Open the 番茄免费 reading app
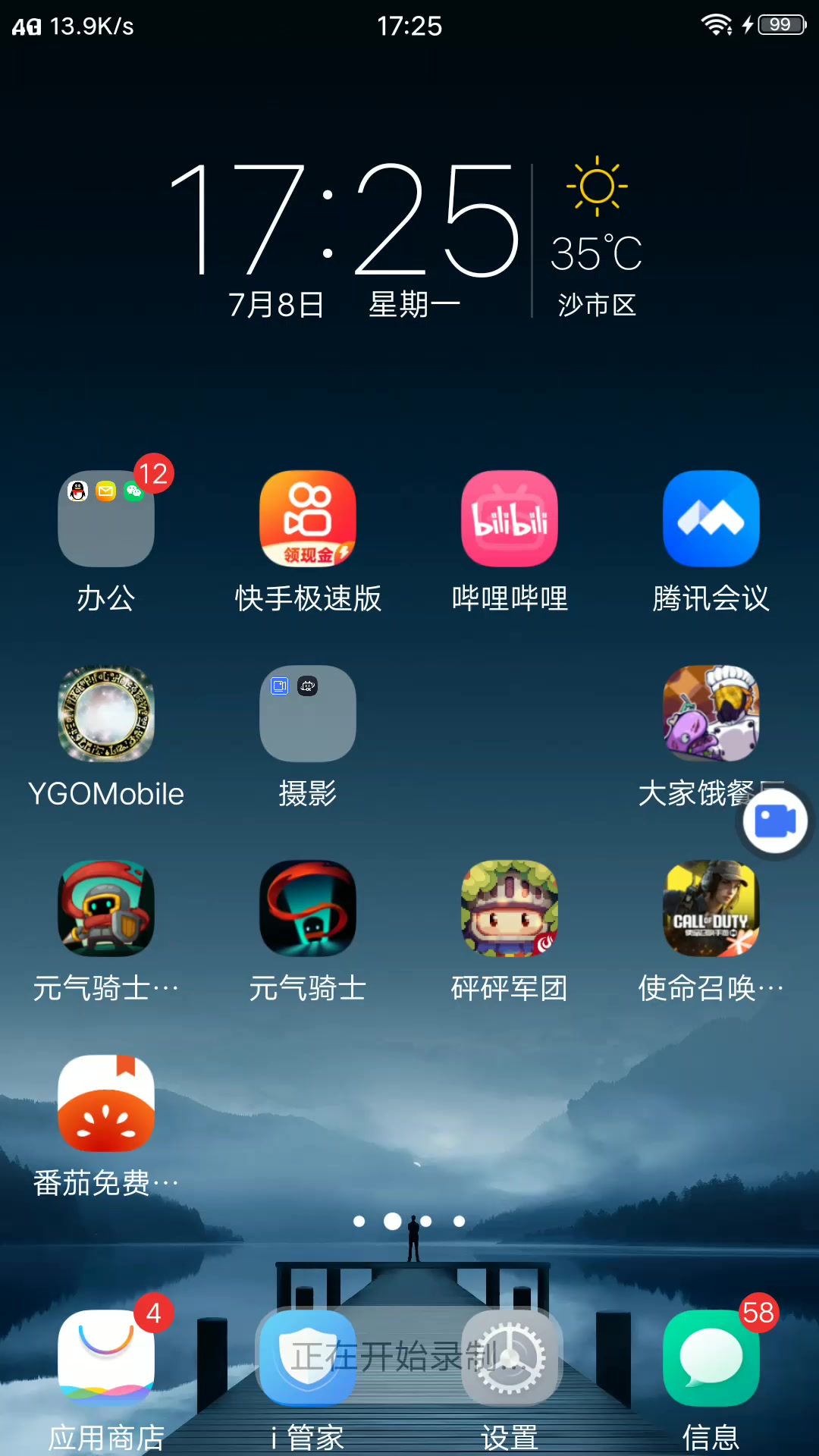Viewport: 819px width, 1456px height. (x=106, y=1103)
